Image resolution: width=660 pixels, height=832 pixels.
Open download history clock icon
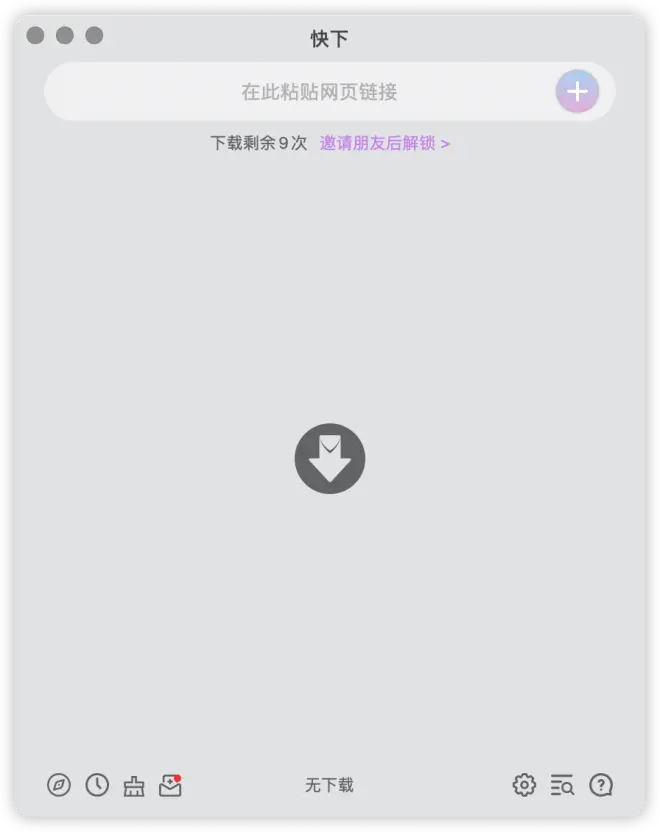point(97,785)
